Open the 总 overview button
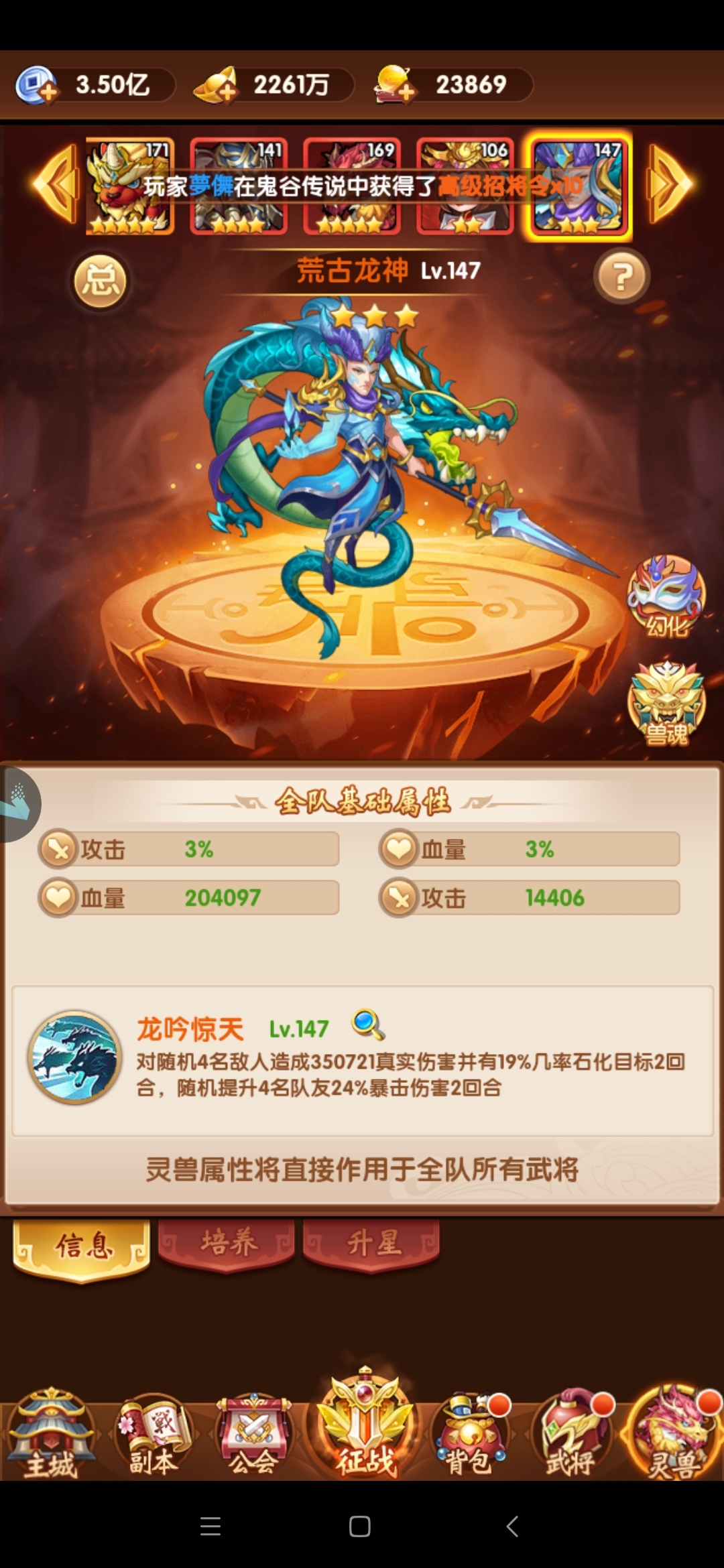Image resolution: width=724 pixels, height=1568 pixels. click(100, 281)
